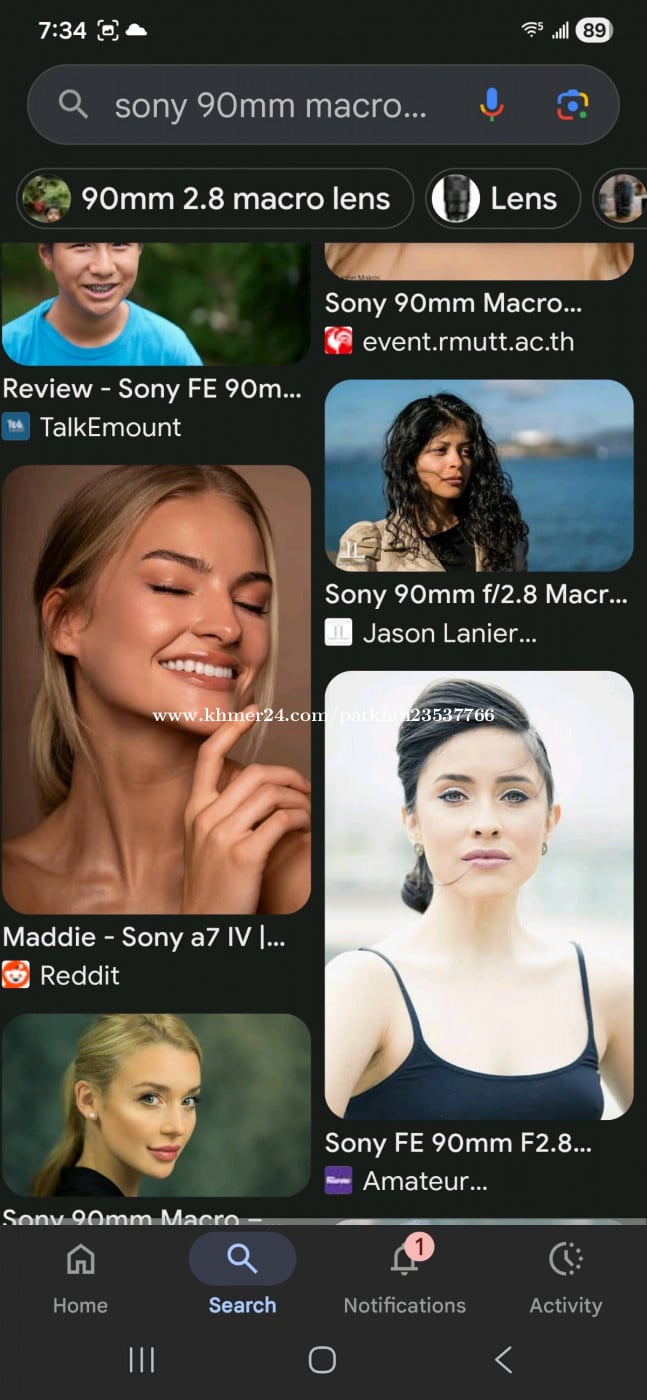Start voice search with the microphone
647x1400 pixels.
(x=491, y=105)
